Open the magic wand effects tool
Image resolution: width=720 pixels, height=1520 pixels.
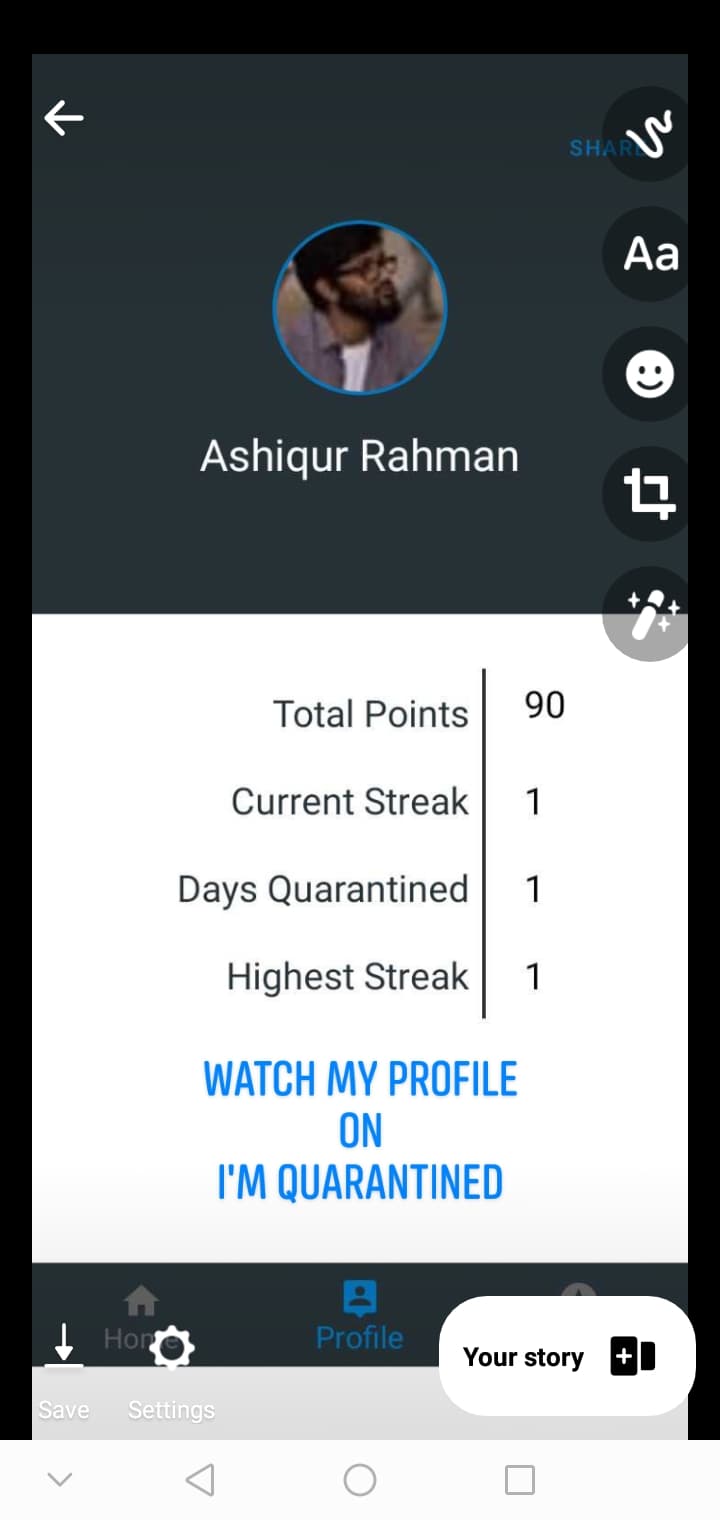click(x=650, y=614)
